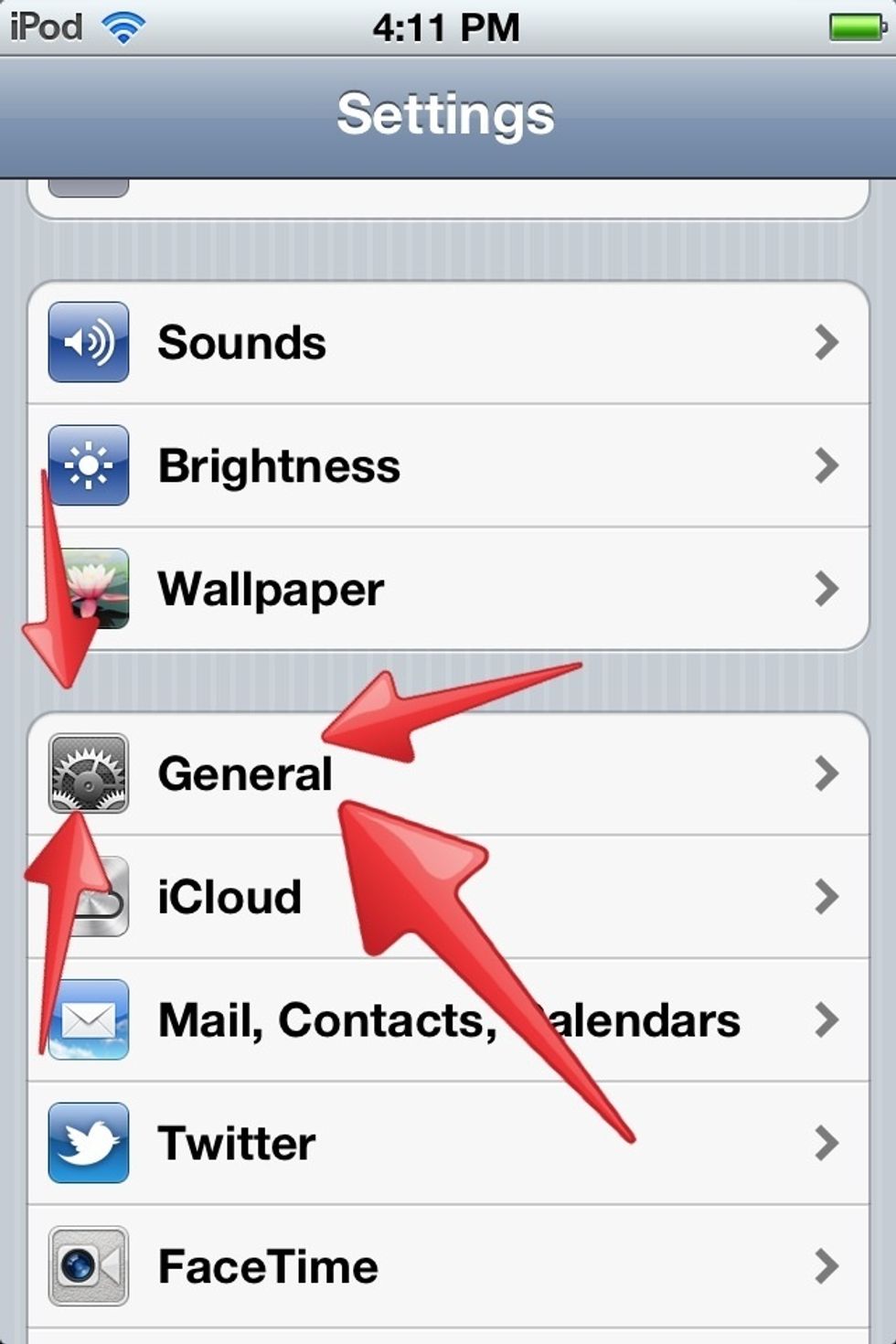This screenshot has height=1344, width=896.
Task: Open General settings
Action: 447,774
